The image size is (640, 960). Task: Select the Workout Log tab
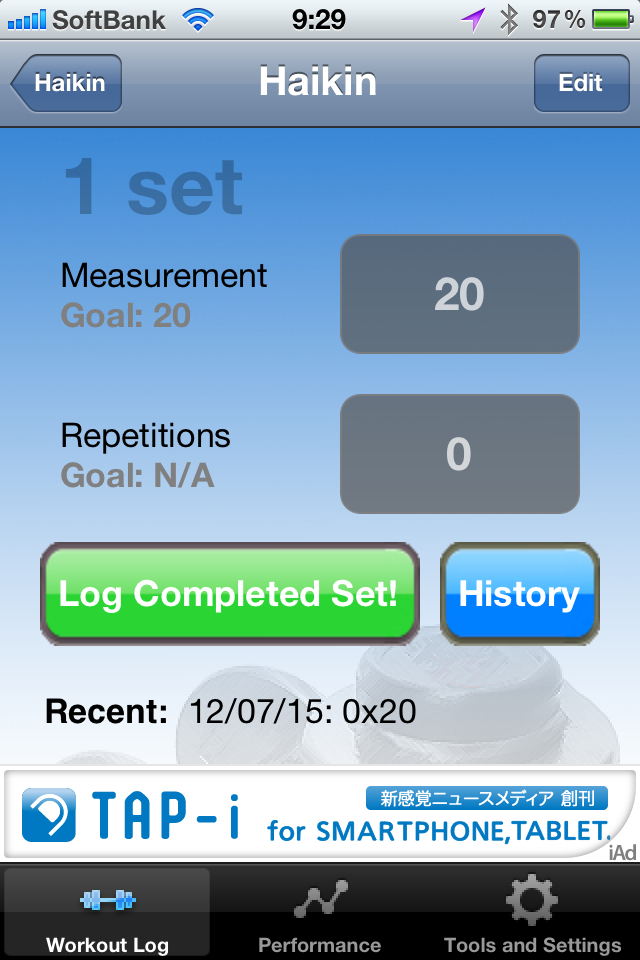pyautogui.click(x=107, y=914)
